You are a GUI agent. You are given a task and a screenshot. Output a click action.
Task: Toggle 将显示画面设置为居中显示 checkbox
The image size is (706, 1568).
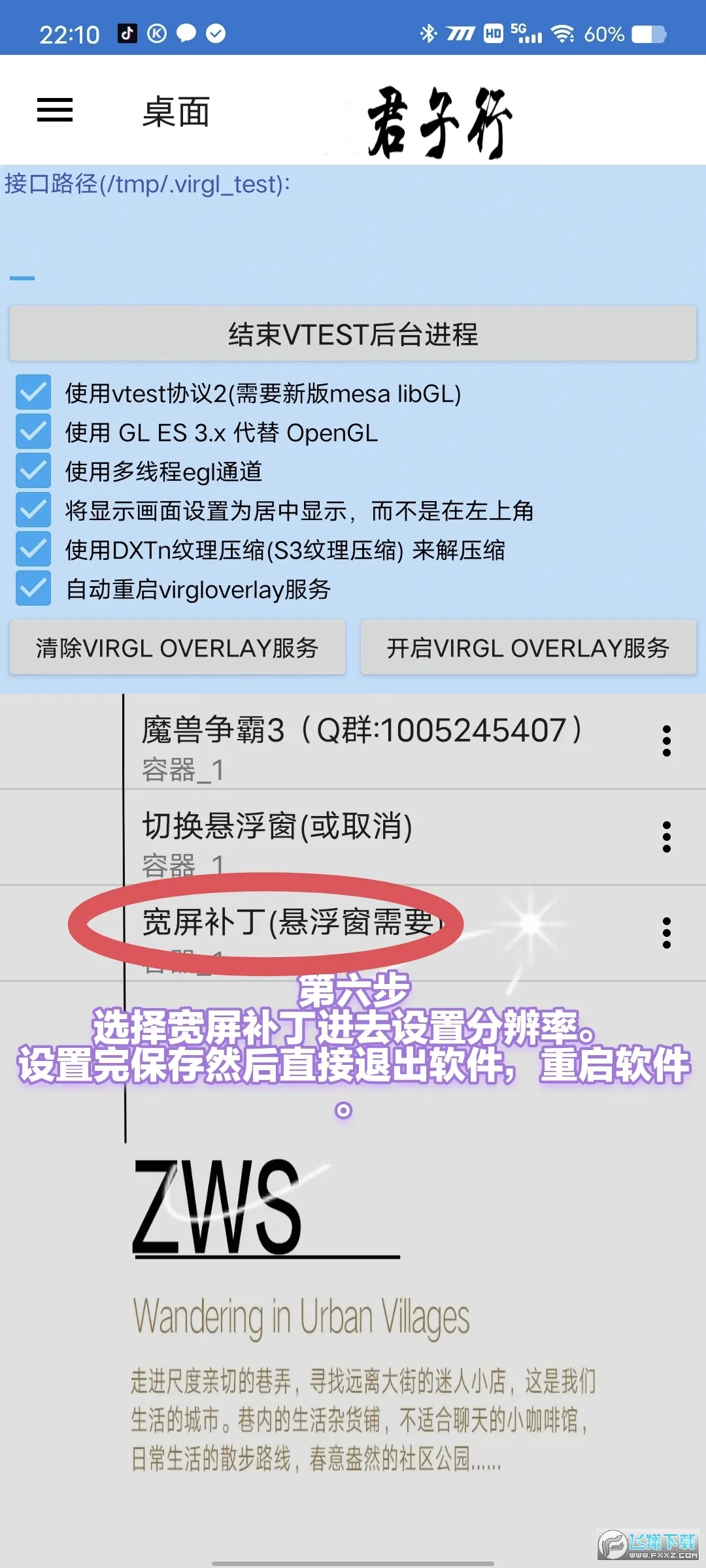(33, 510)
